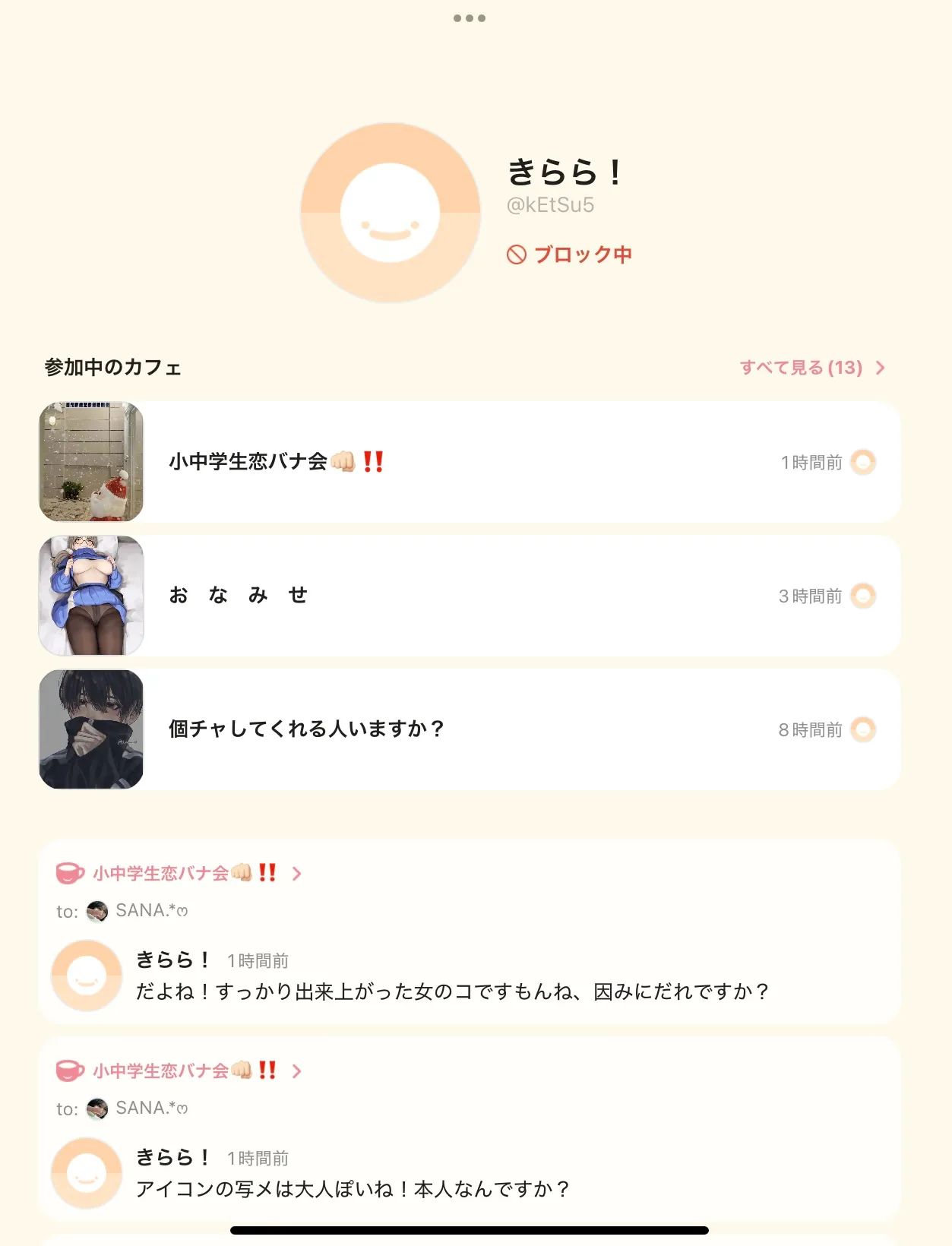The image size is (952, 1246).
Task: Open the three-dot overflow menu at top
Action: 470,18
